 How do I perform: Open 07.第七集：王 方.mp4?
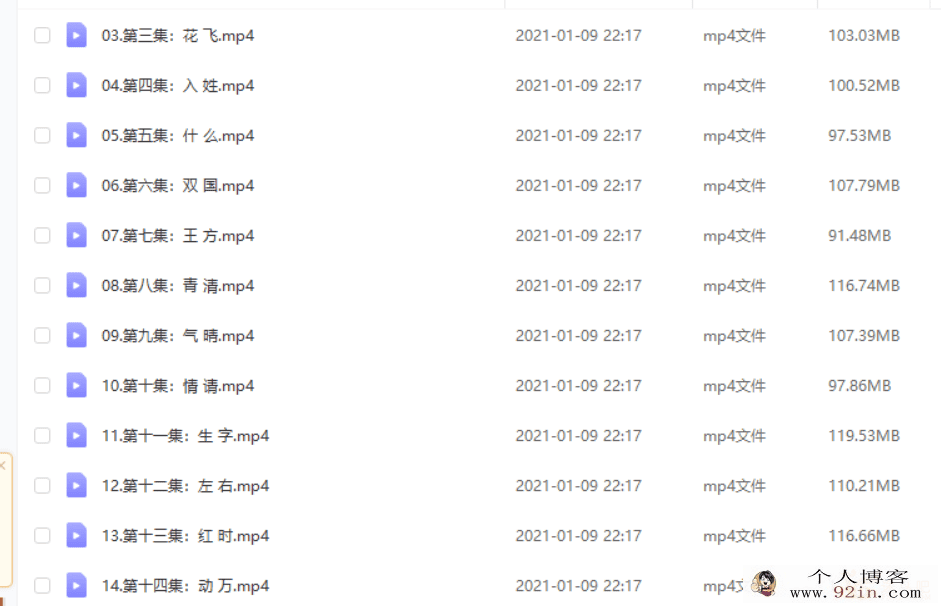(178, 236)
